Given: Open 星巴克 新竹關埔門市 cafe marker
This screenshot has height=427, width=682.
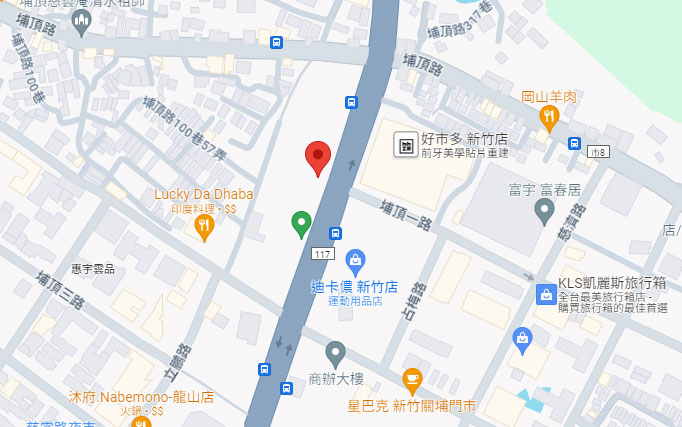Looking at the screenshot, I should click(x=411, y=379).
